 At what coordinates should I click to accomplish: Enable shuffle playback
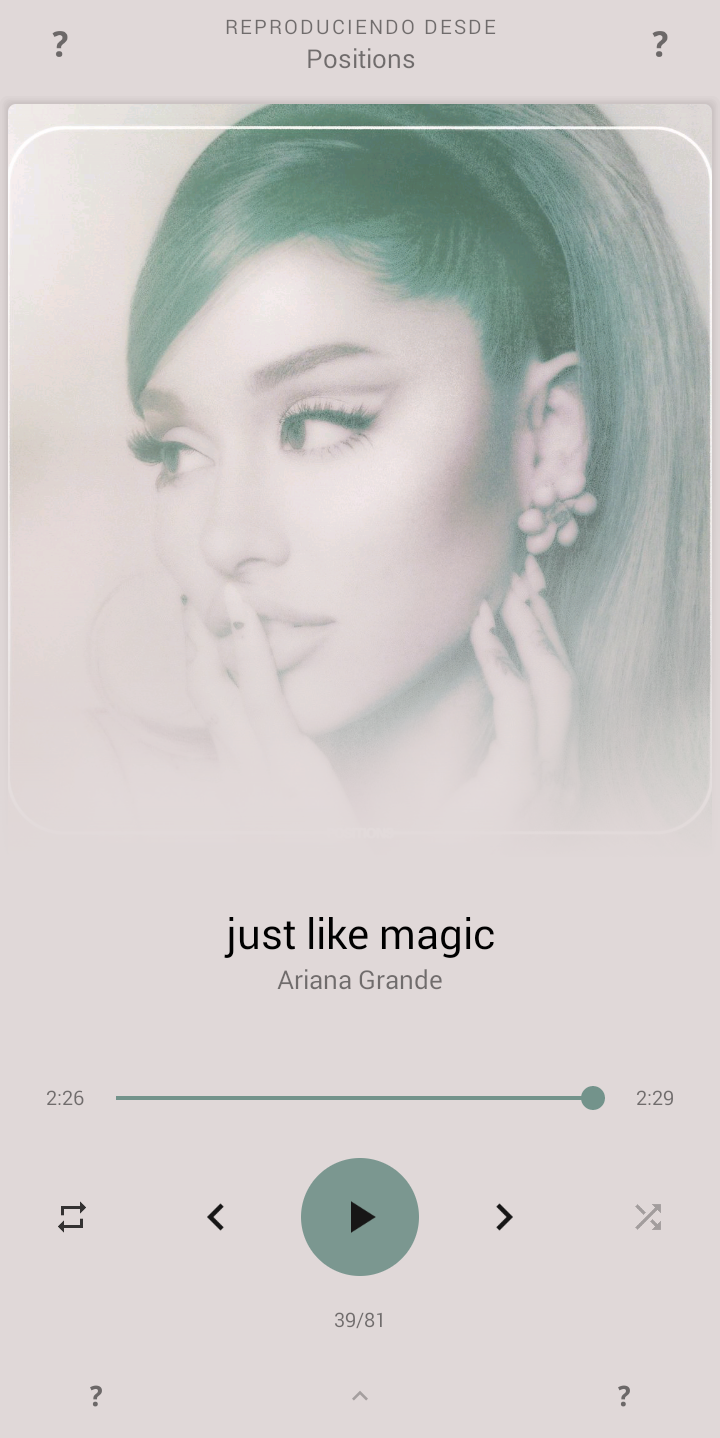pos(648,1217)
